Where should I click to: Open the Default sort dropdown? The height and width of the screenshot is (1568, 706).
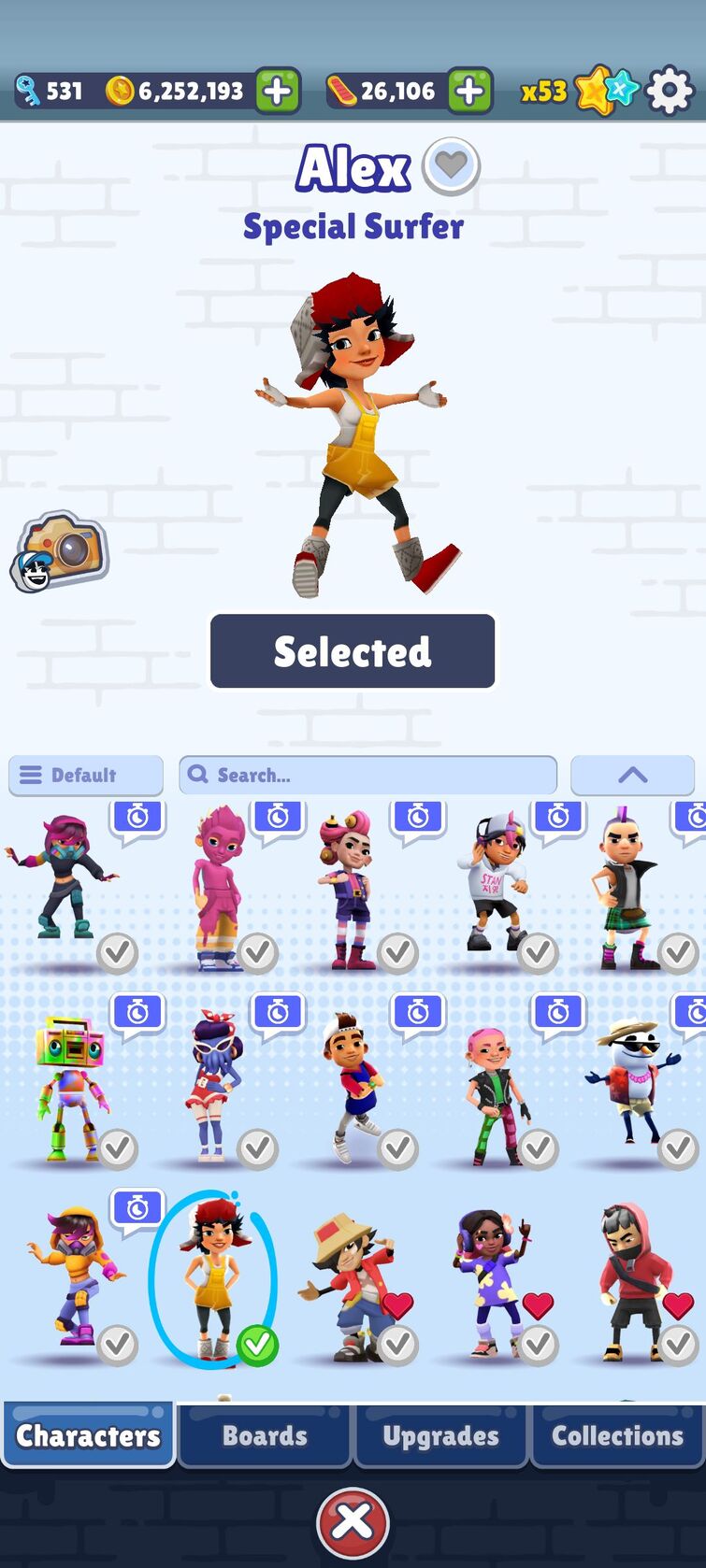(x=86, y=775)
